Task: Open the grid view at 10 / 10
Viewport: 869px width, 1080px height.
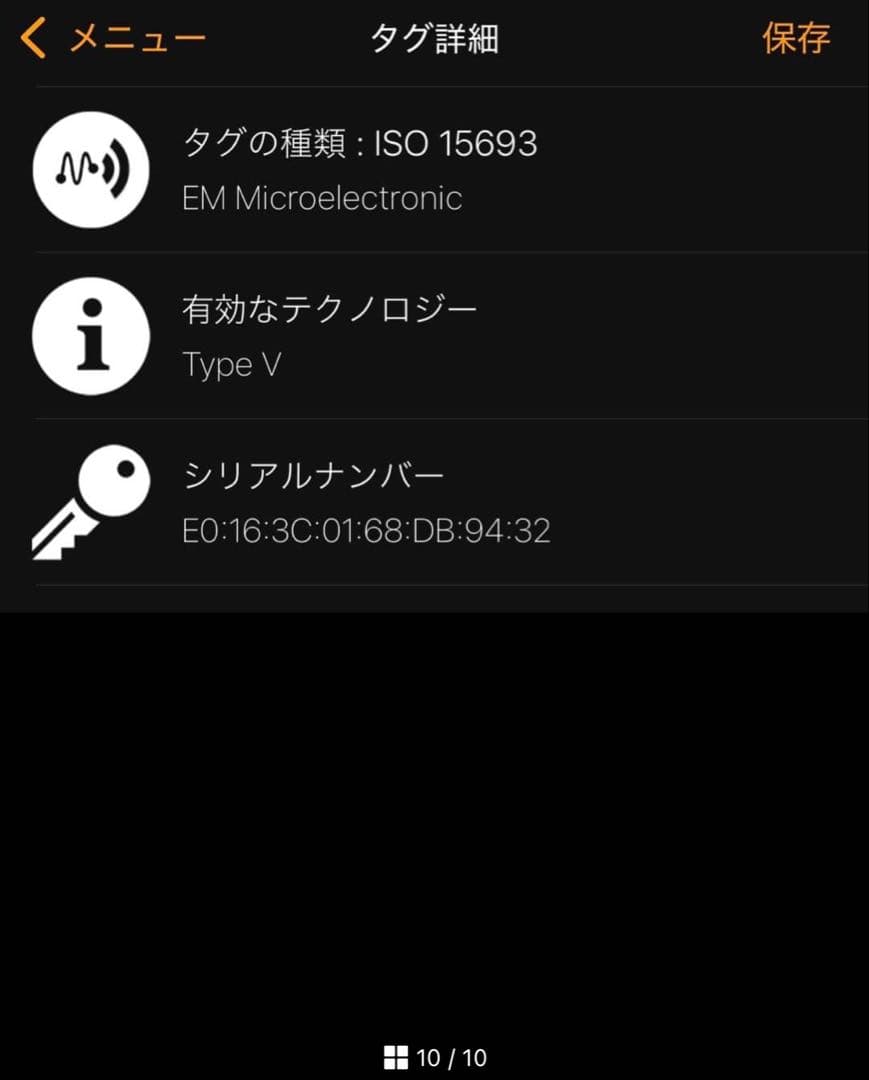Action: pos(396,1057)
